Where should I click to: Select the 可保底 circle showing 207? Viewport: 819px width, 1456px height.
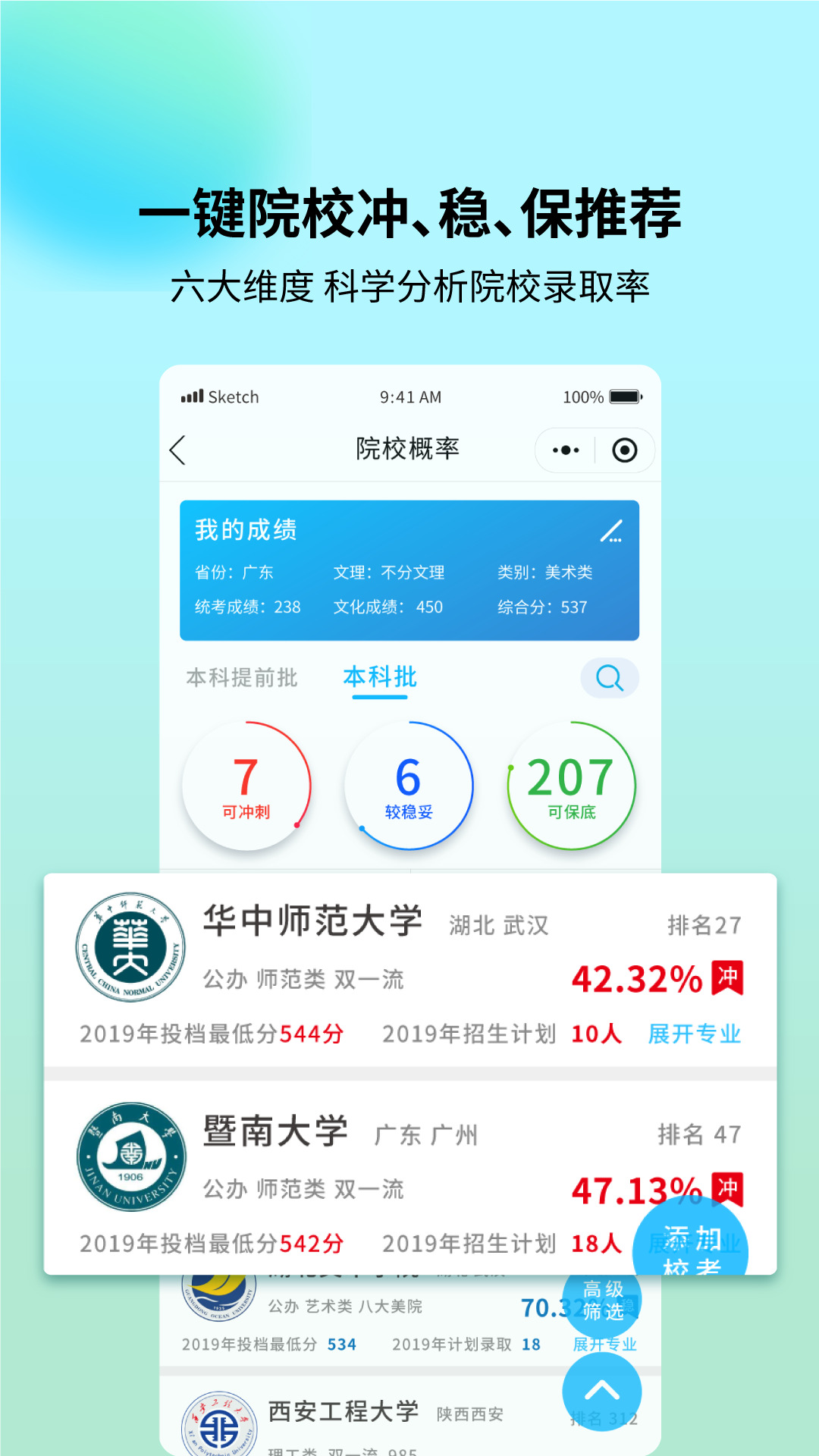tap(573, 785)
